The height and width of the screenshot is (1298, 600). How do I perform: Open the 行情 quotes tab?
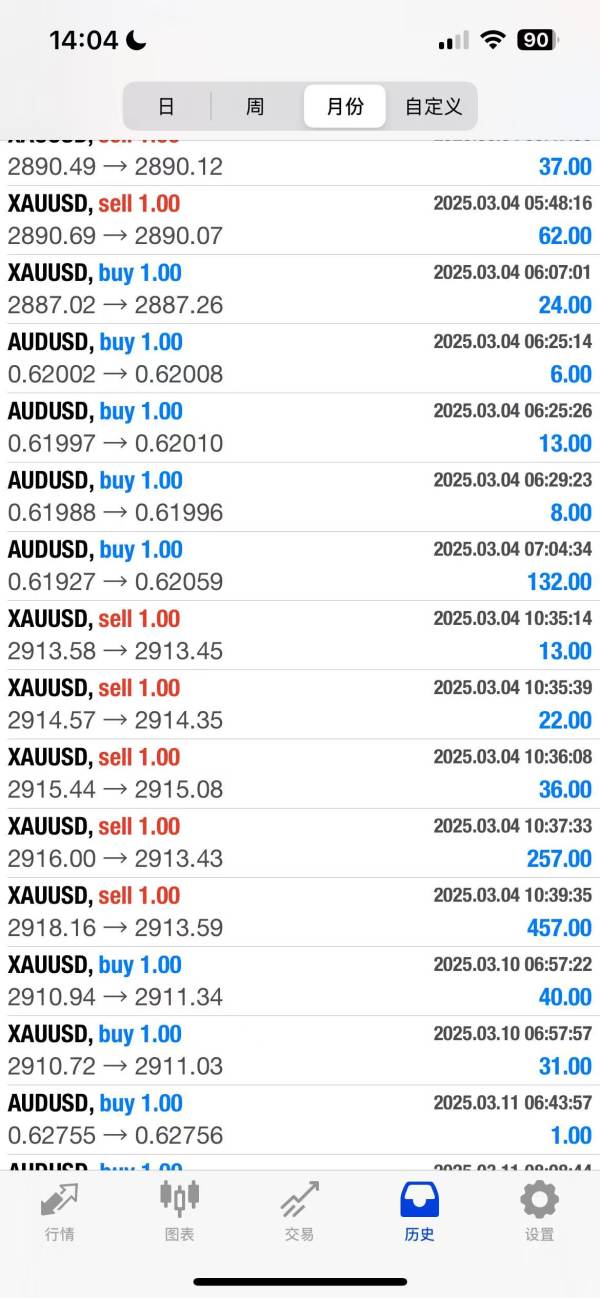click(x=60, y=1210)
